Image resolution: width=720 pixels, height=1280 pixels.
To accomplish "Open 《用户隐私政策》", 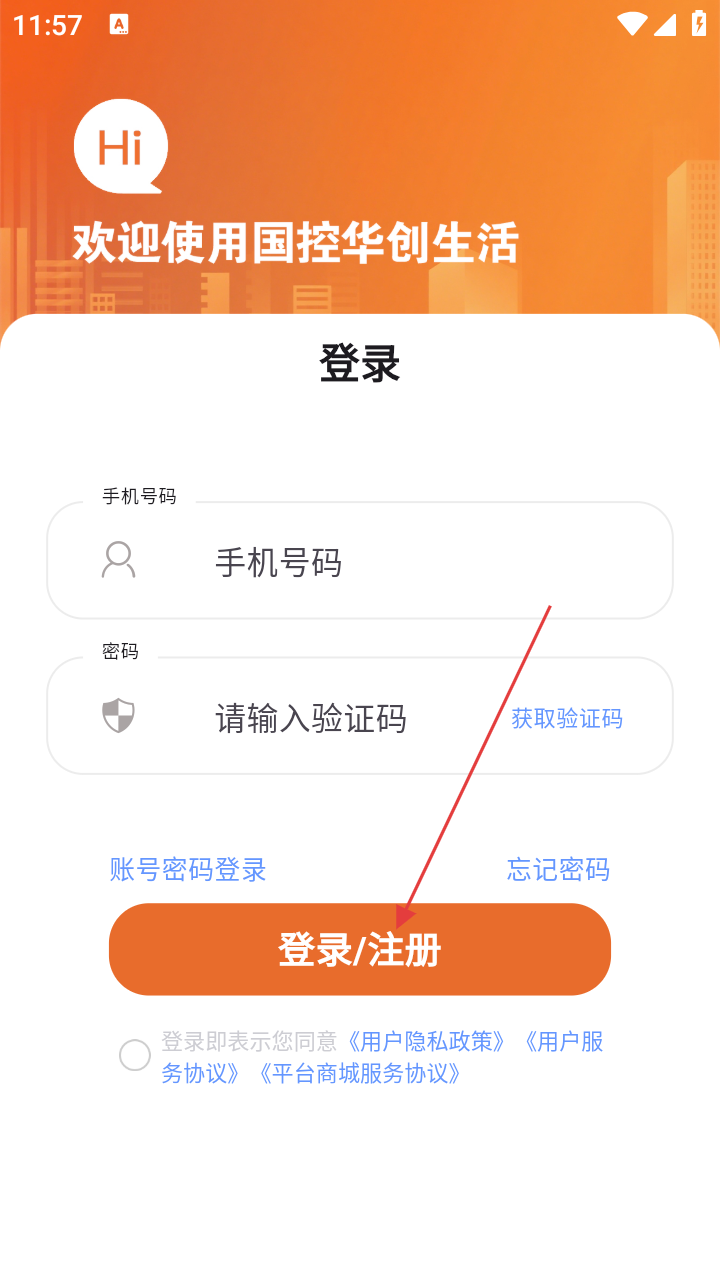I will (x=425, y=1042).
